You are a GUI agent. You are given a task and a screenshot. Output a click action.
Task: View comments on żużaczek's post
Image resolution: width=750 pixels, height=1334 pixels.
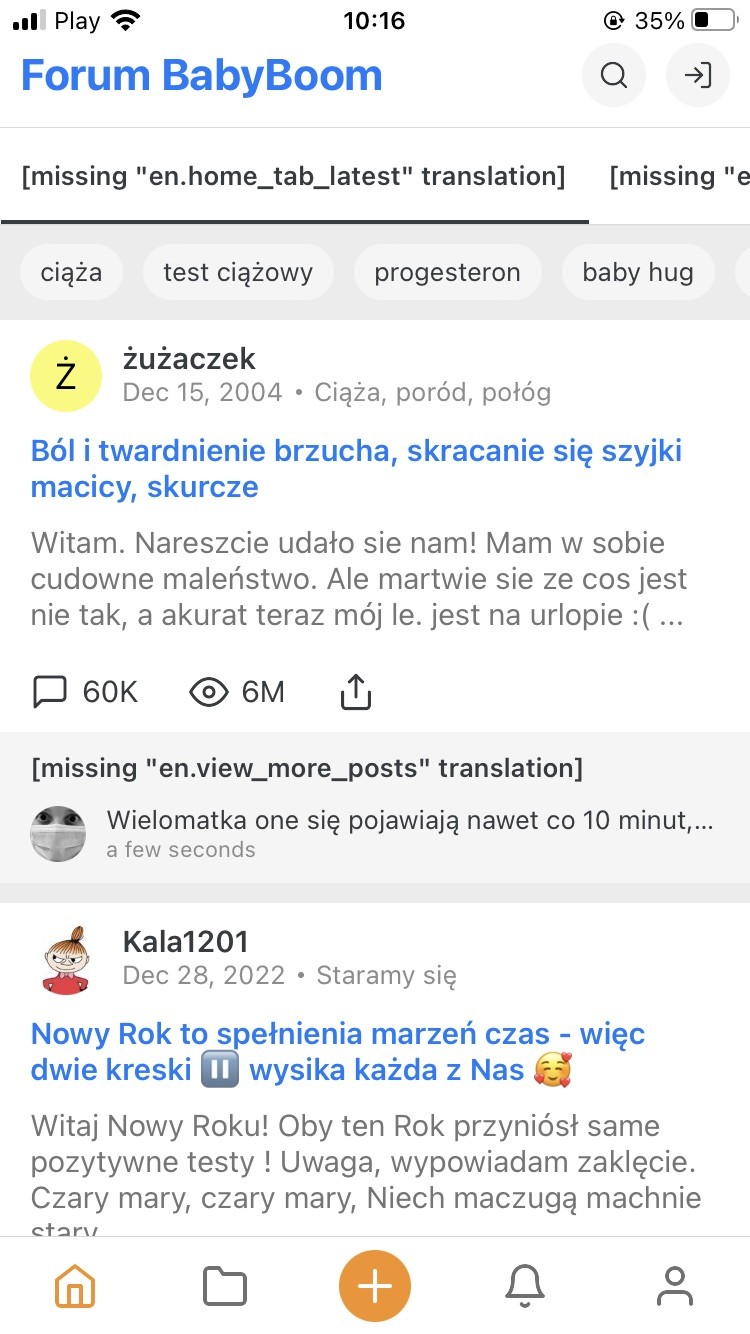click(x=85, y=691)
